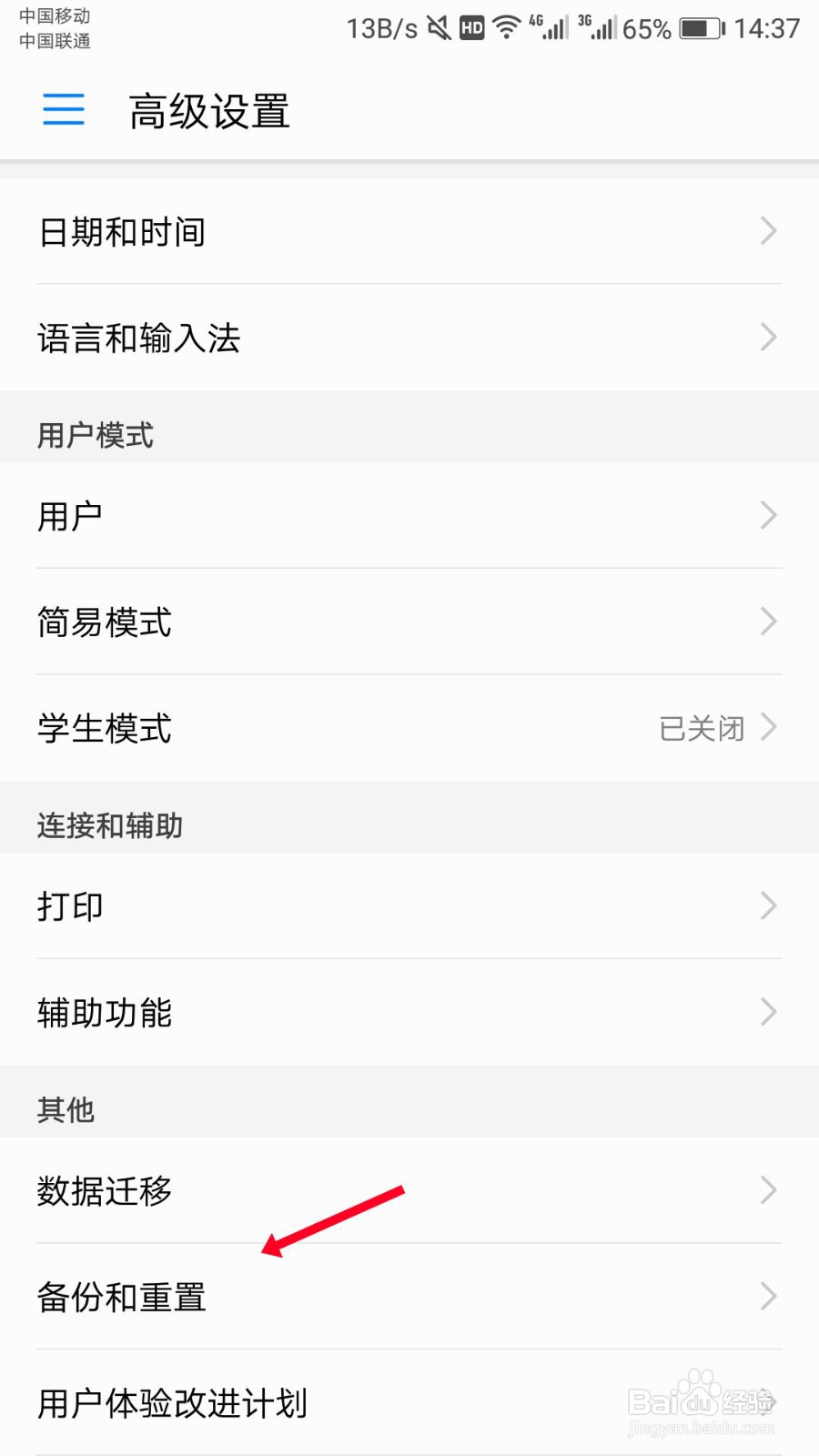Click the Wi-Fi status icon
This screenshot has width=819, height=1456.
506,27
